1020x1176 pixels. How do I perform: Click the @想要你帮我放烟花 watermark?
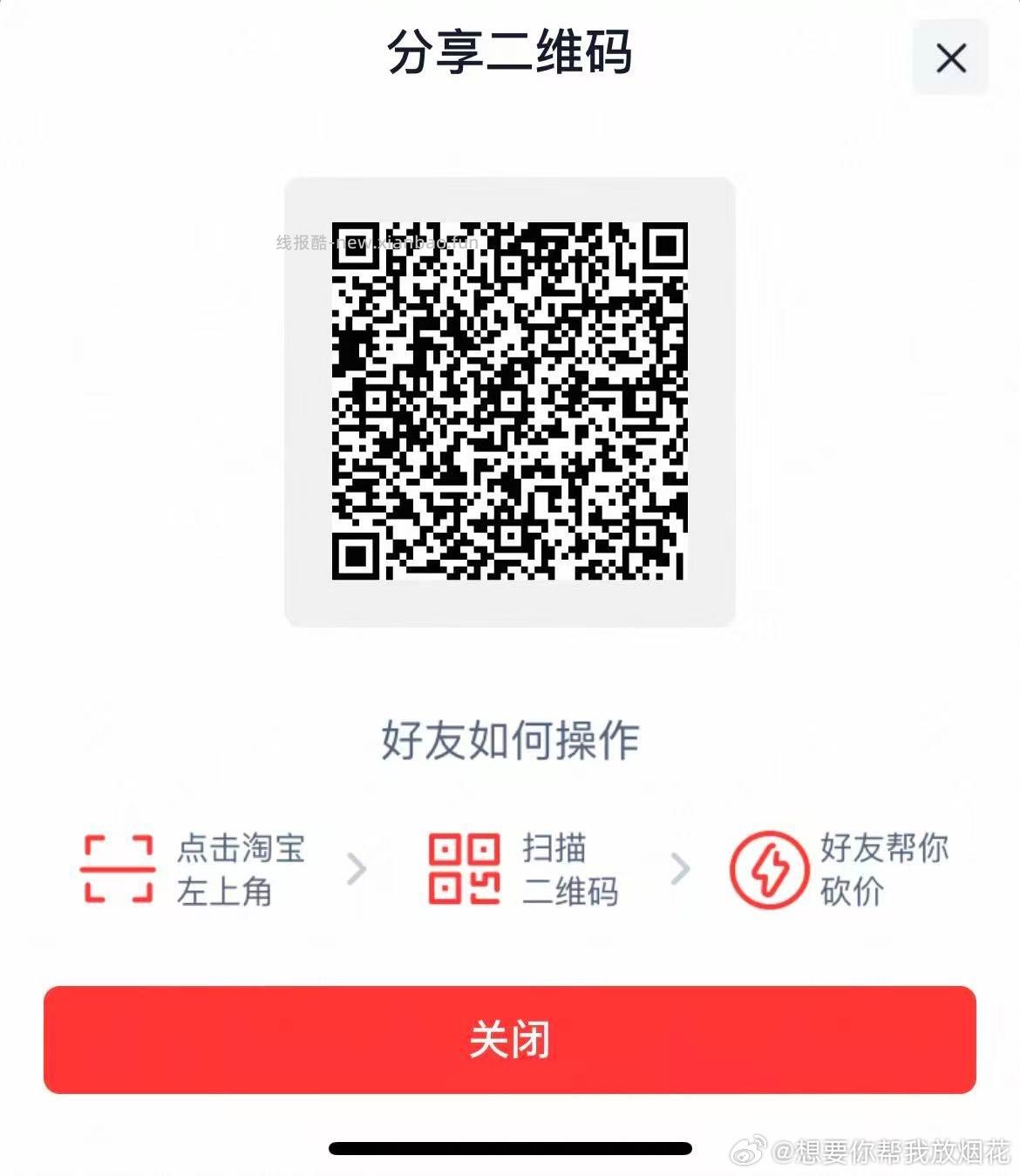tap(872, 1151)
